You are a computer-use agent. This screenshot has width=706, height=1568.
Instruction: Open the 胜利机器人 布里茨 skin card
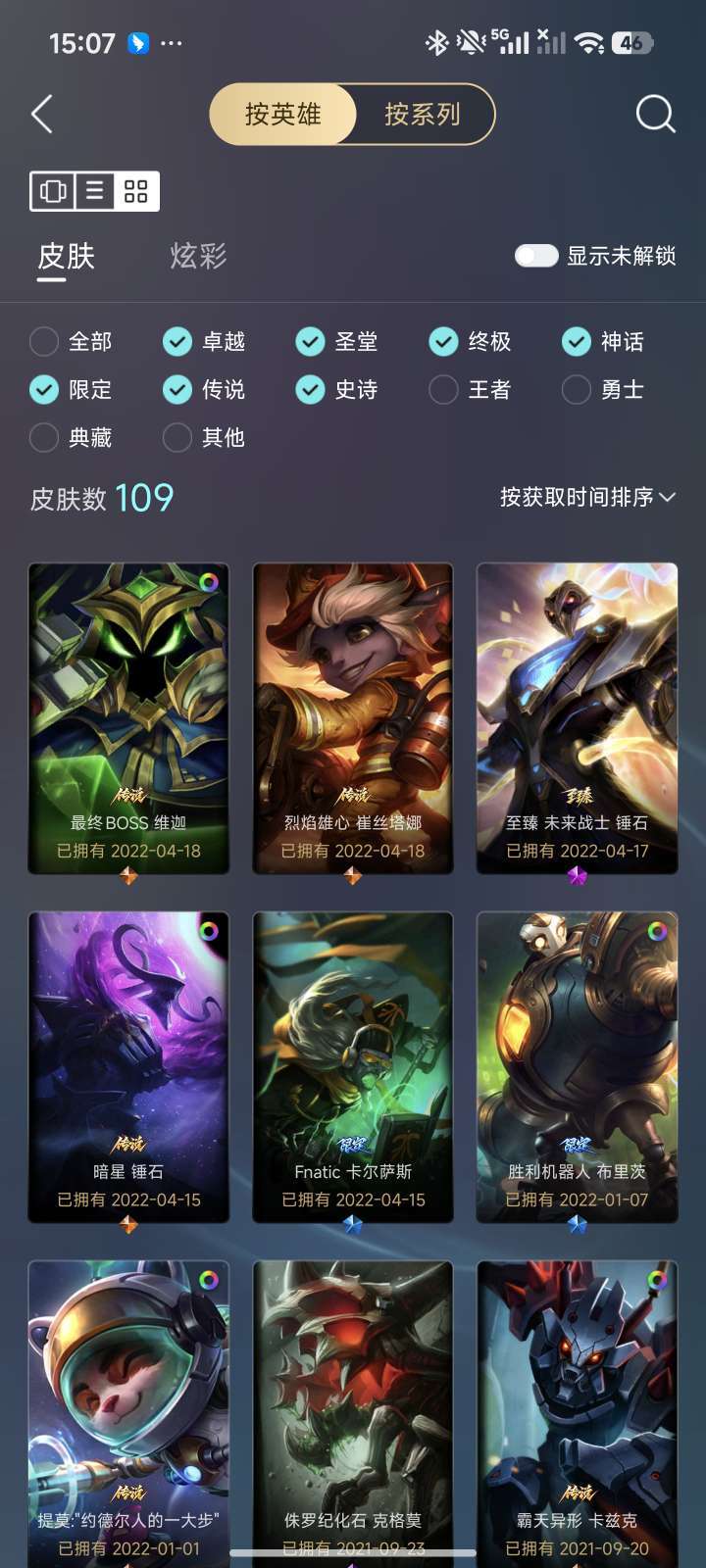tap(577, 1066)
